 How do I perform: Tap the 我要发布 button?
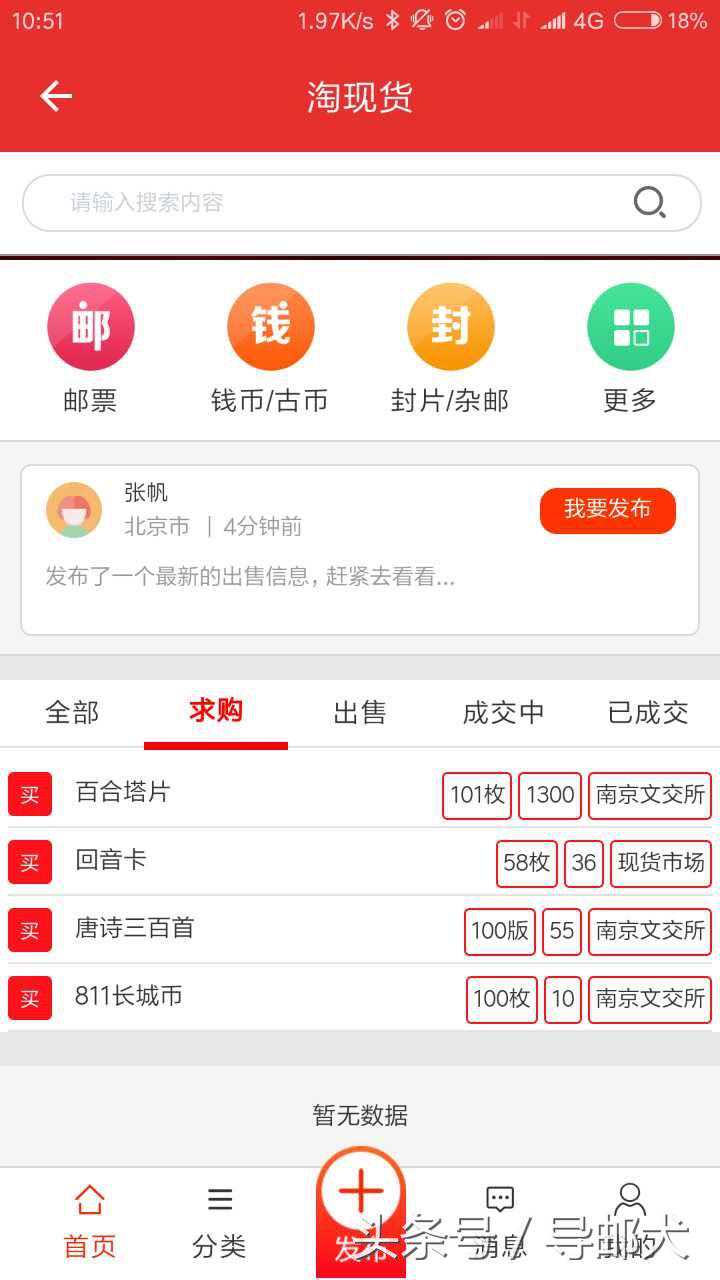(x=607, y=510)
